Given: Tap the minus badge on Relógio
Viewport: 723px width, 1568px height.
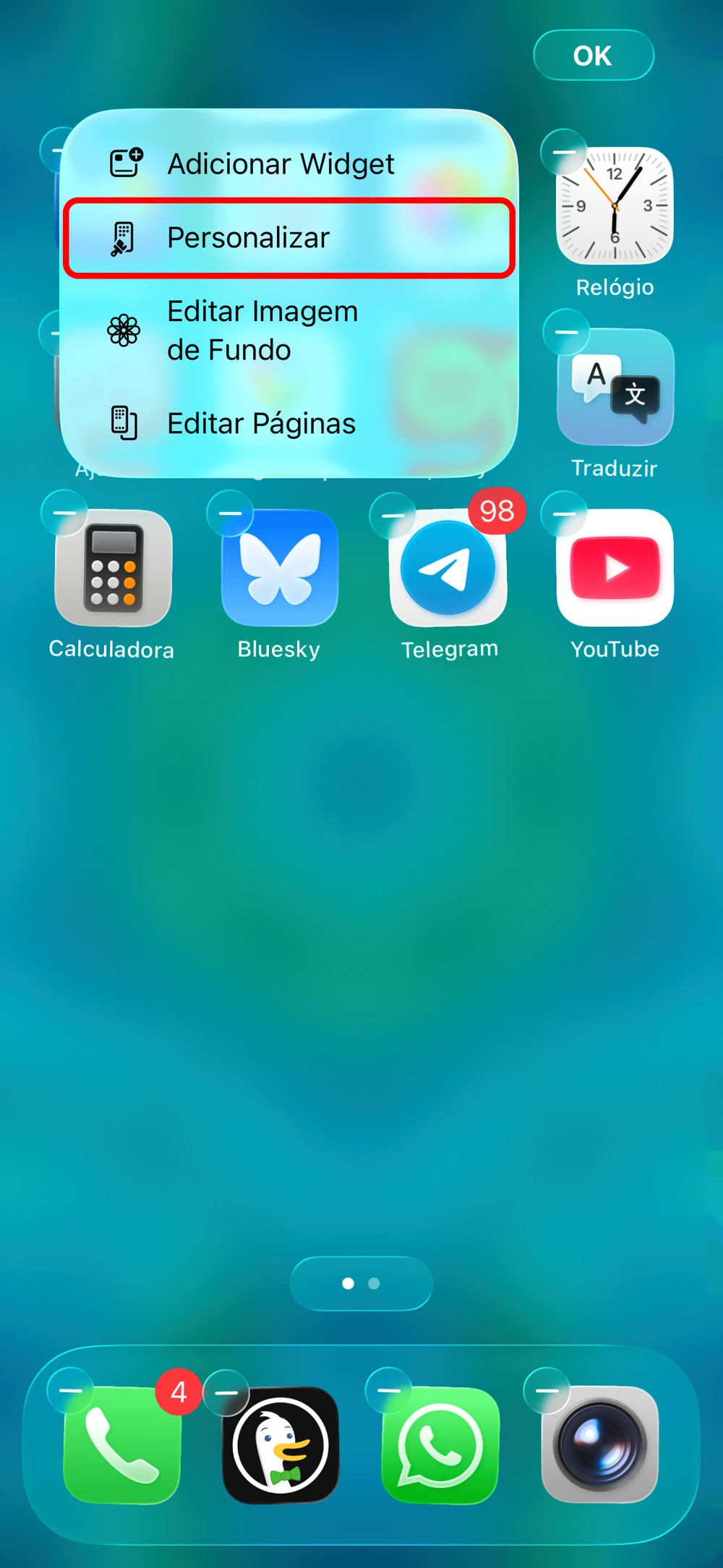Looking at the screenshot, I should click(565, 152).
